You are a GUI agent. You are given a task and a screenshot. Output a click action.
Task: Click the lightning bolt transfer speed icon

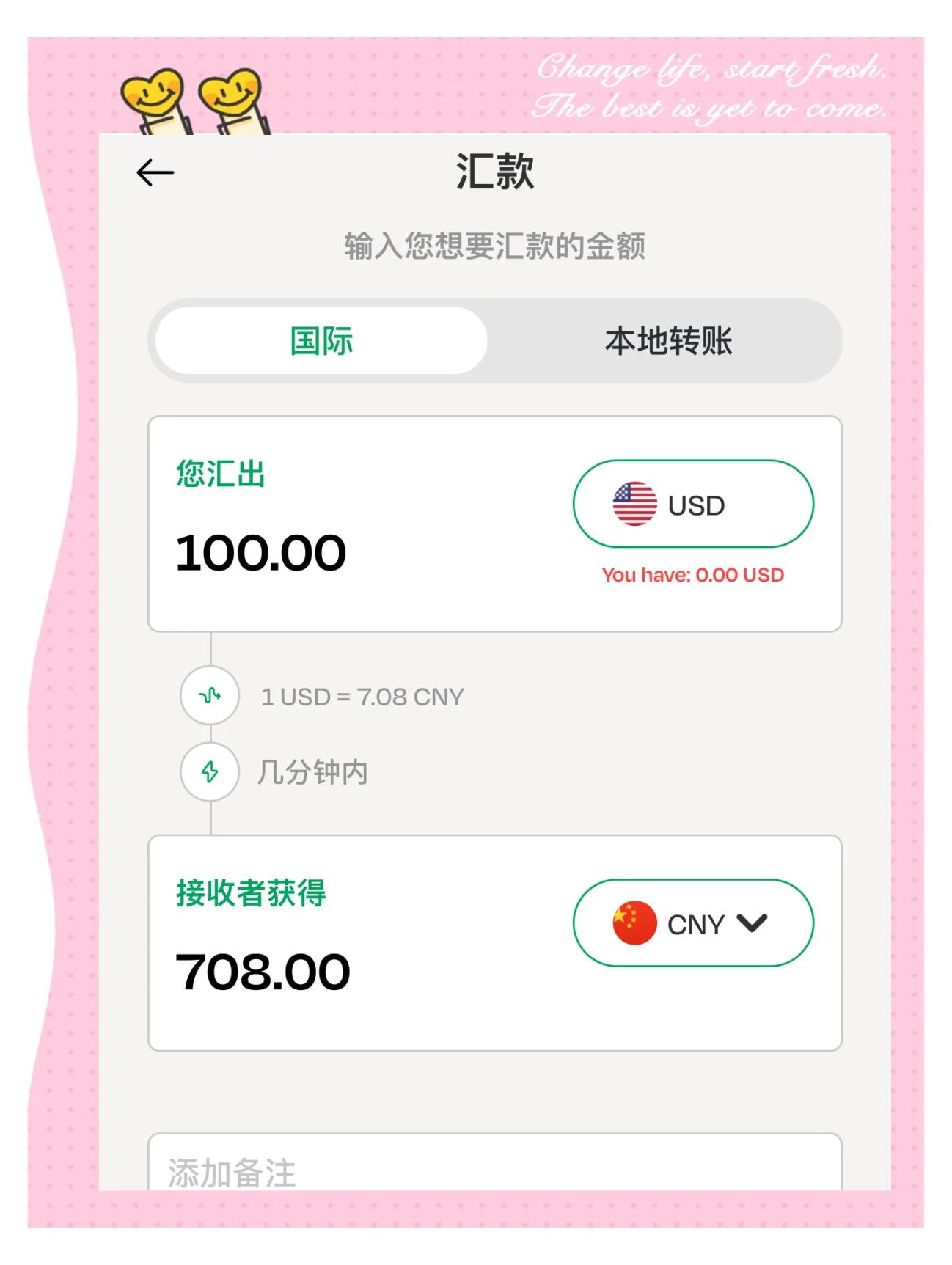[x=209, y=772]
